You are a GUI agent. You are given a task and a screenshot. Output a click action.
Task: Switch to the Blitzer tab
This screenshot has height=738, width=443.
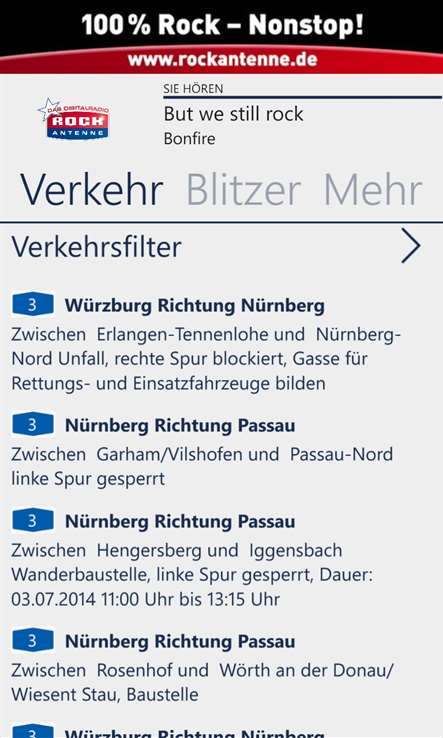tap(243, 190)
